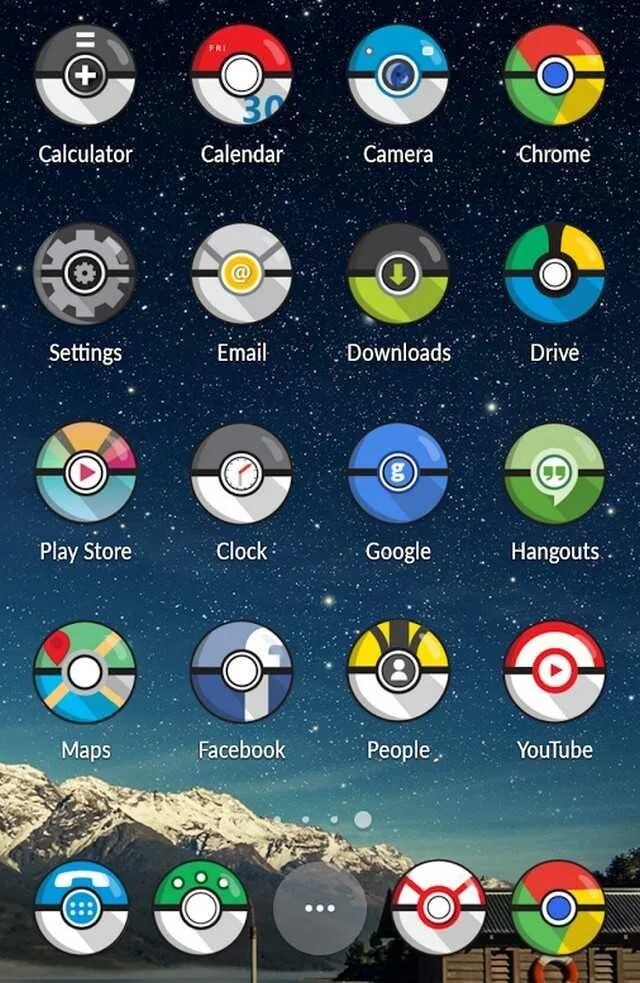Open the Email app
This screenshot has height=983, width=640.
pyautogui.click(x=241, y=273)
